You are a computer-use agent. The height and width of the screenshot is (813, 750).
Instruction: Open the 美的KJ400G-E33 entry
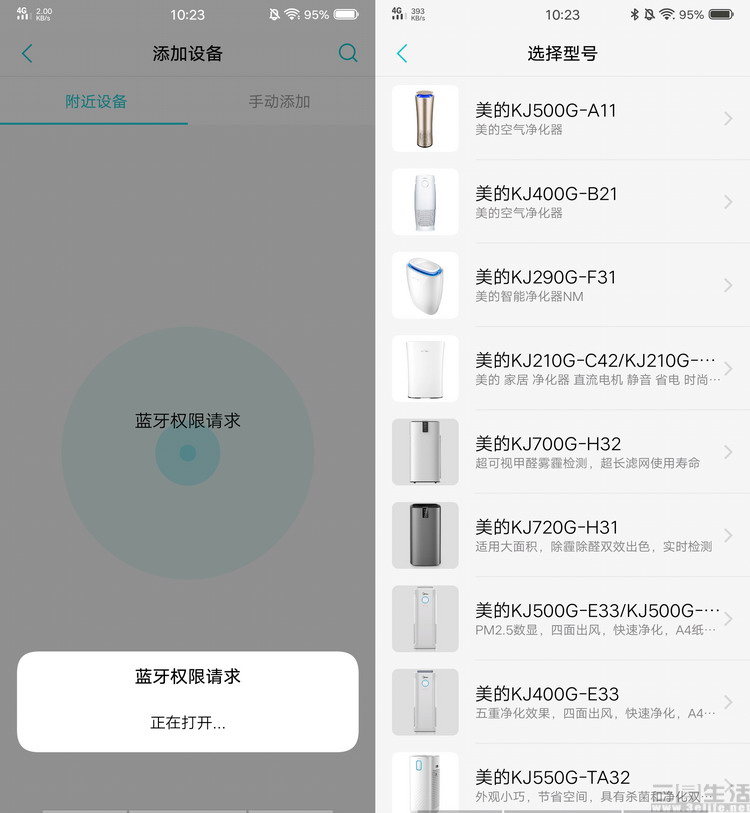(562, 702)
